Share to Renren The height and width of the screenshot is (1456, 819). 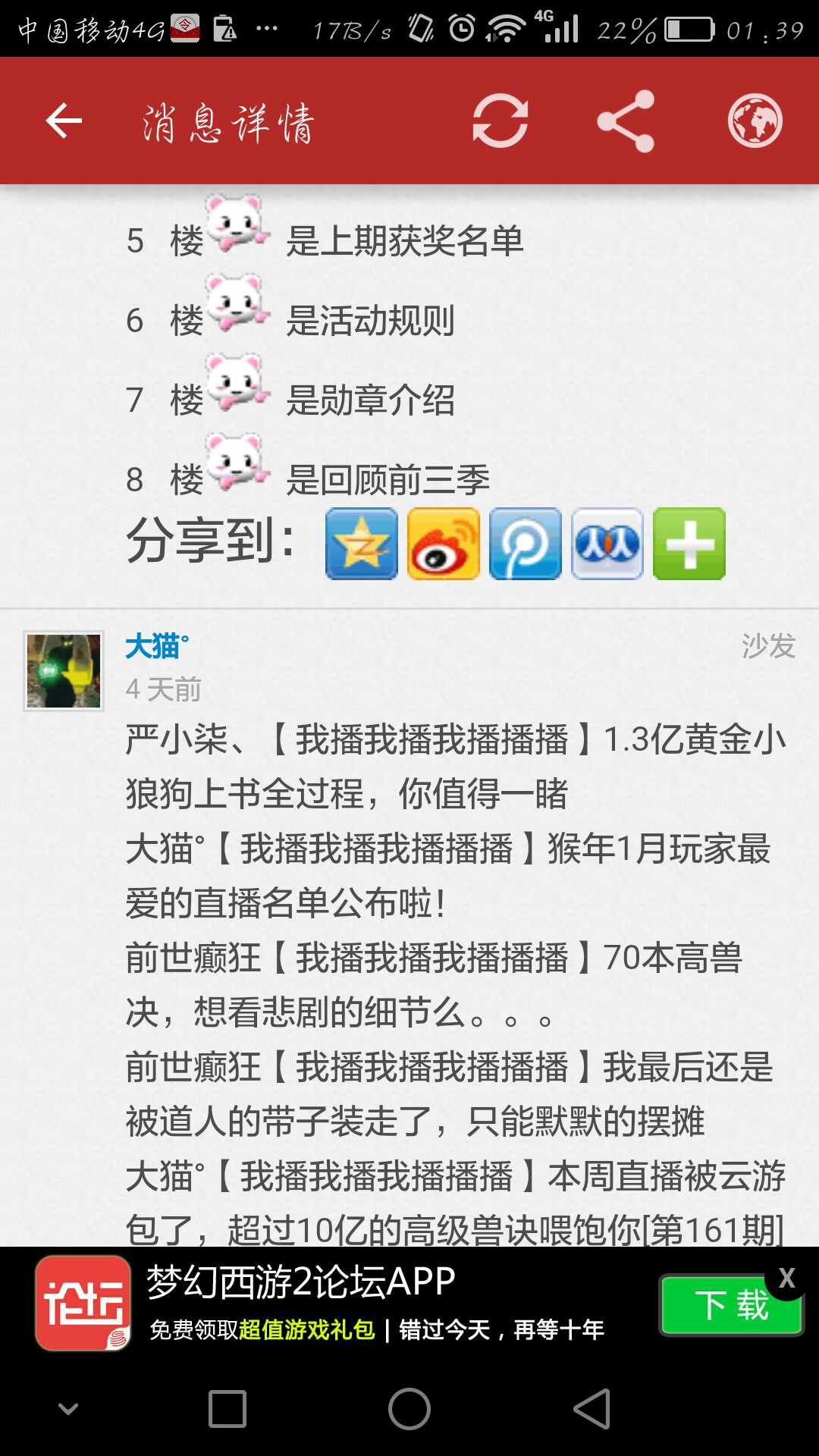pyautogui.click(x=607, y=544)
